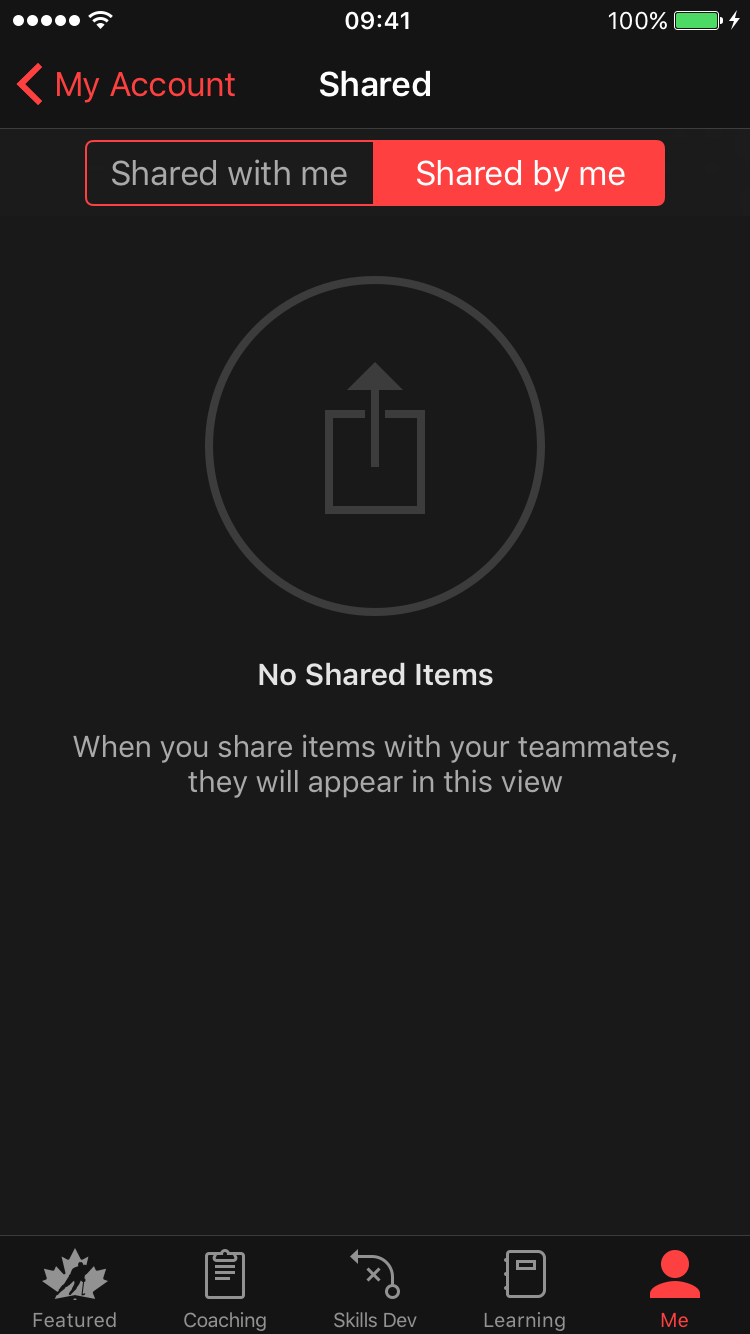Screen dimensions: 750x1334
Task: Tap the Me tab
Action: point(675,1288)
